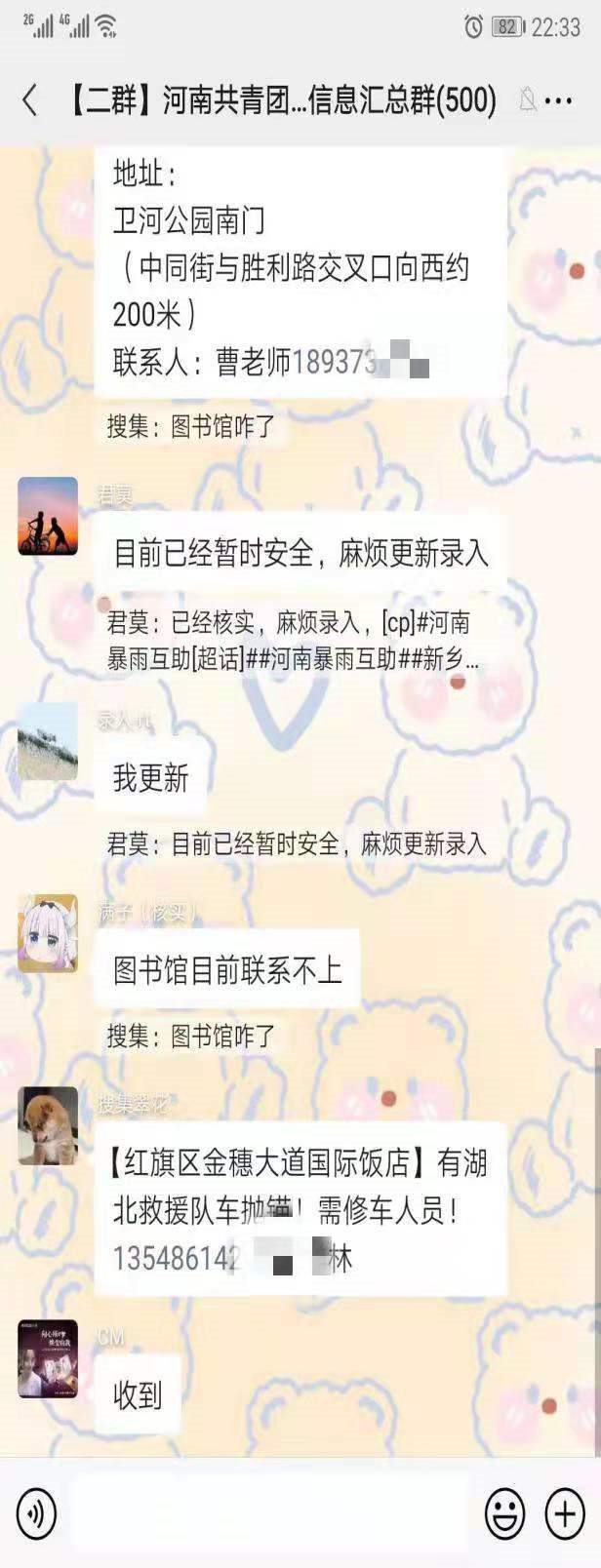Open the plus attachment menu
The height and width of the screenshot is (1568, 601).
tap(565, 1514)
